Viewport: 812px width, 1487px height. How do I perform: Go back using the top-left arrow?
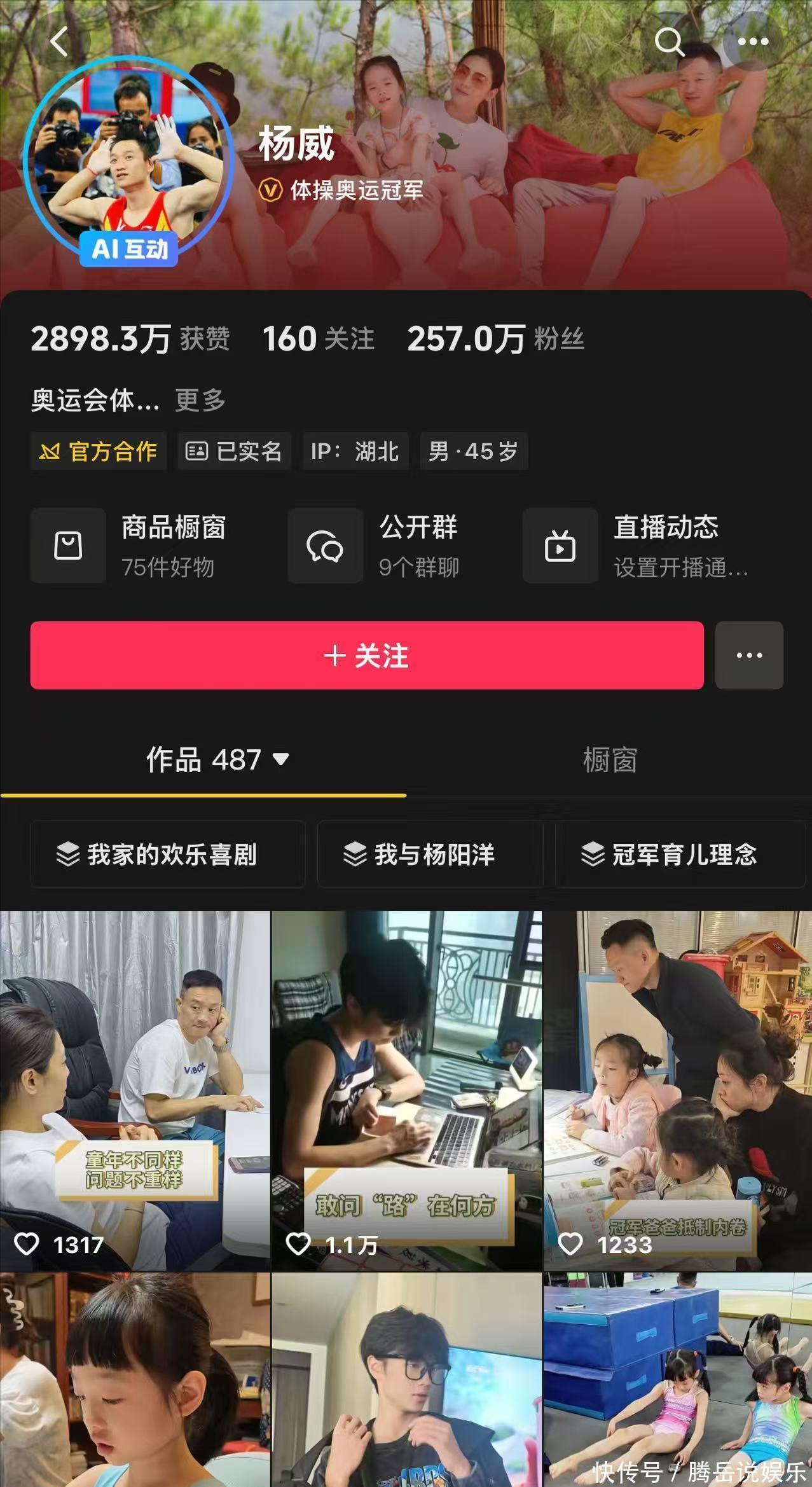[x=59, y=42]
